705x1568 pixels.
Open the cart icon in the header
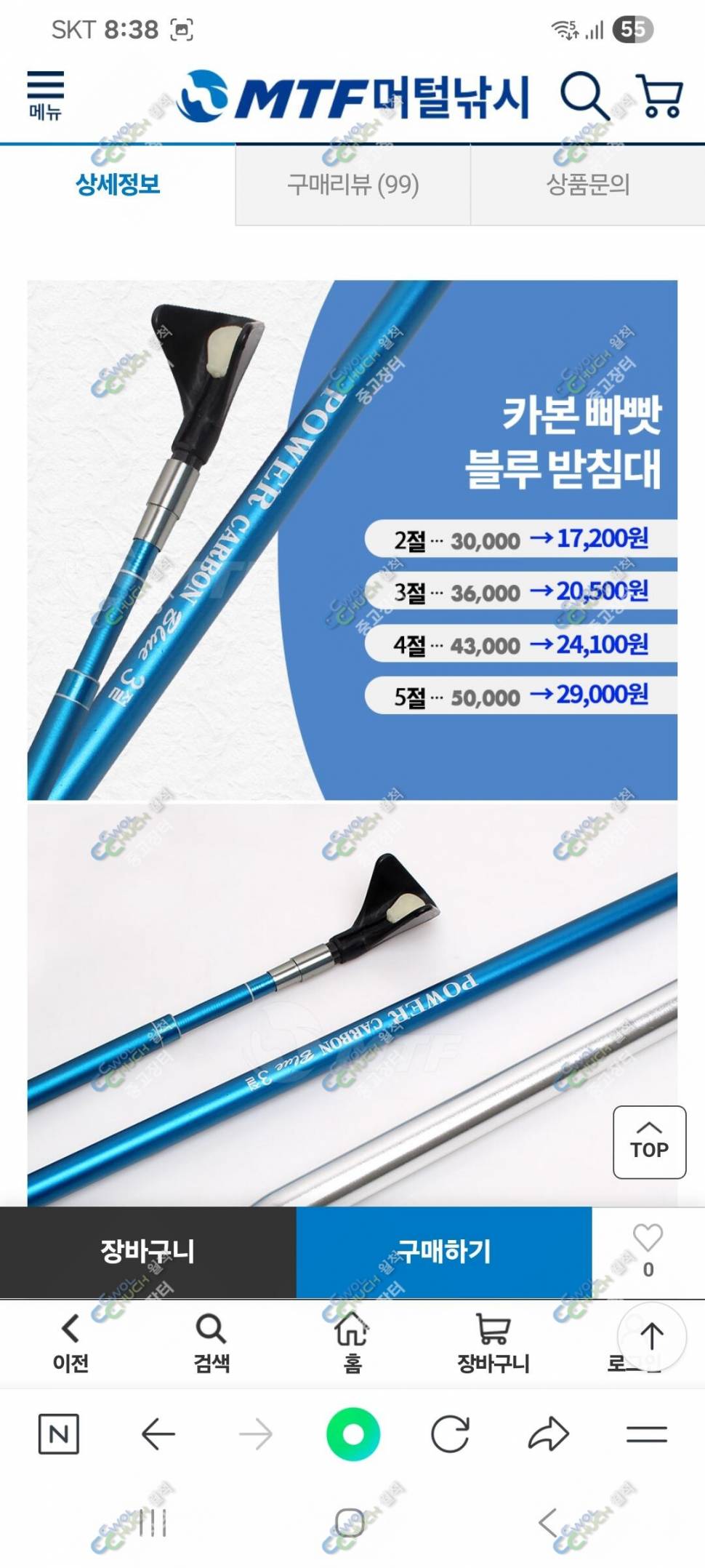coord(660,95)
